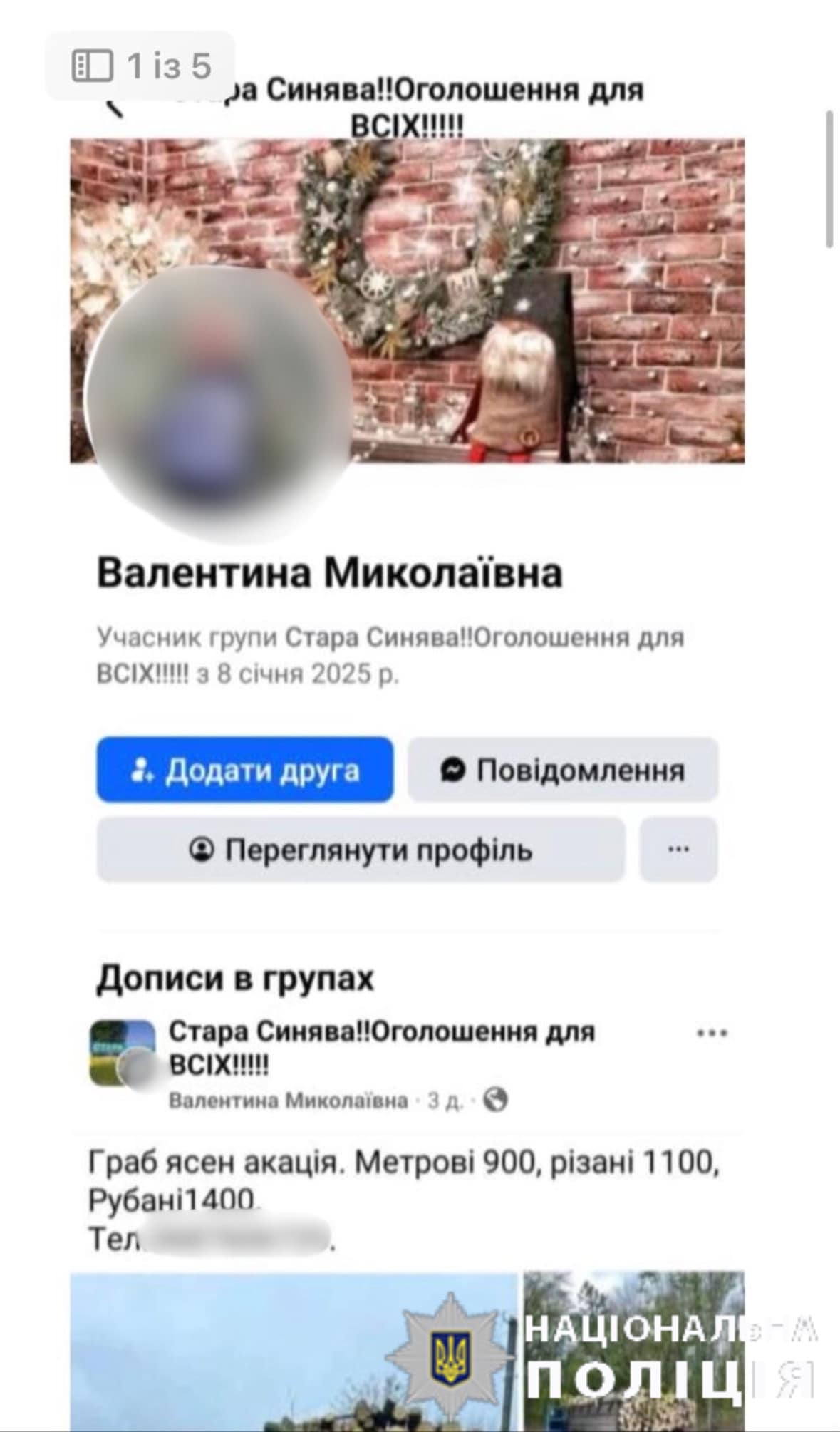View the blurred profile picture

click(217, 399)
